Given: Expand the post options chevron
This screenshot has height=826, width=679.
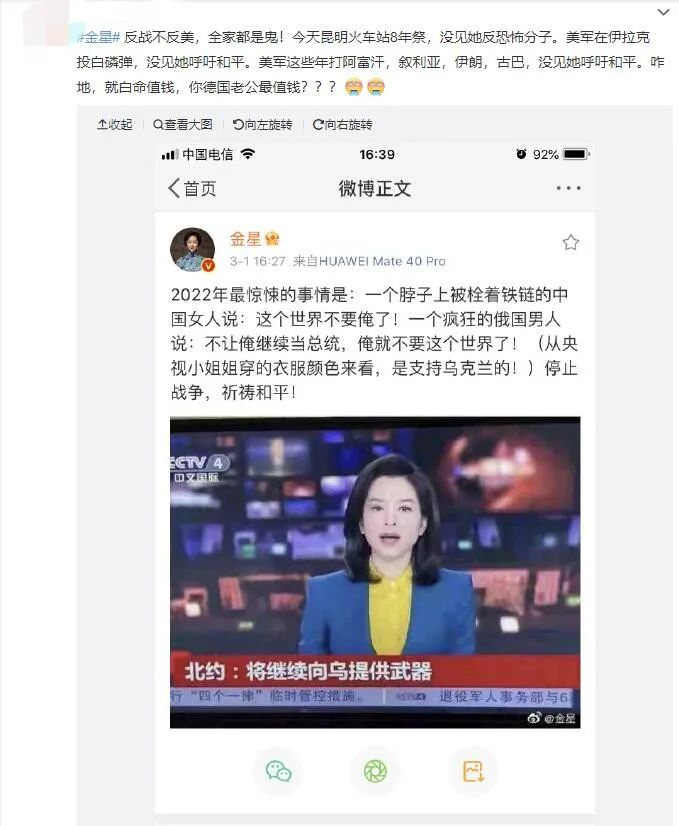Looking at the screenshot, I should click(x=664, y=12).
